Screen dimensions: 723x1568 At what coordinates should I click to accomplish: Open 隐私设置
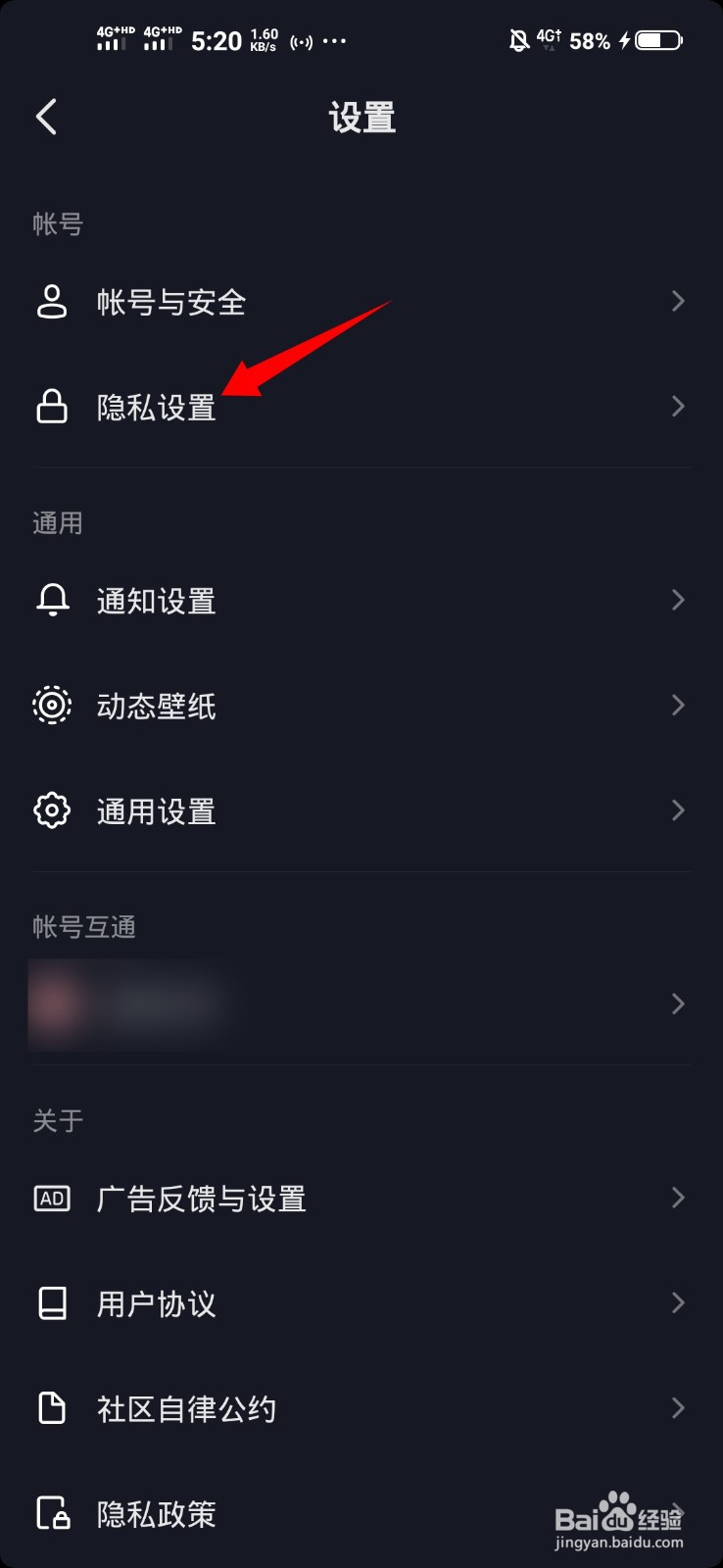[361, 407]
